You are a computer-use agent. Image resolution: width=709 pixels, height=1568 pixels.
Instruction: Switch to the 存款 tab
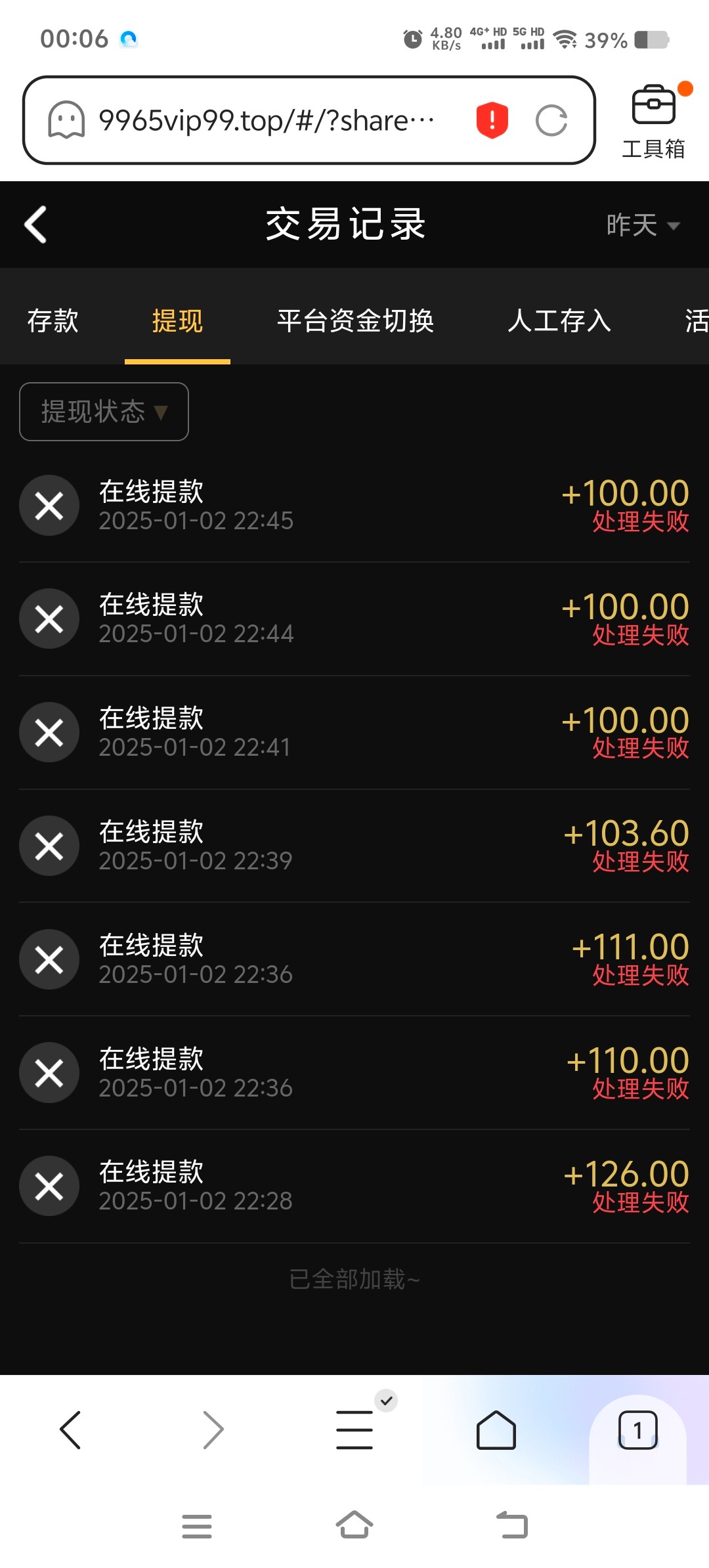coord(53,321)
